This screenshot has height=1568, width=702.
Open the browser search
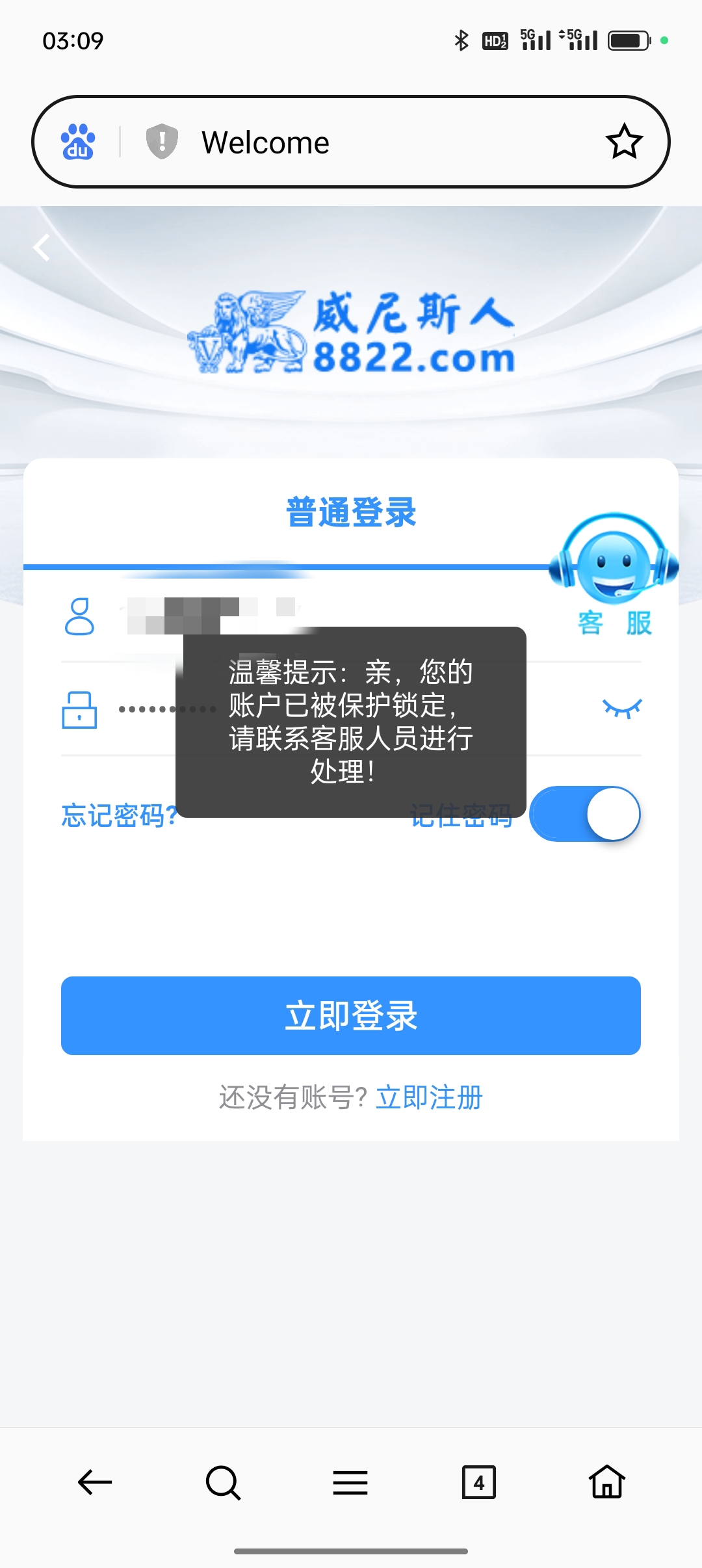[x=223, y=1483]
